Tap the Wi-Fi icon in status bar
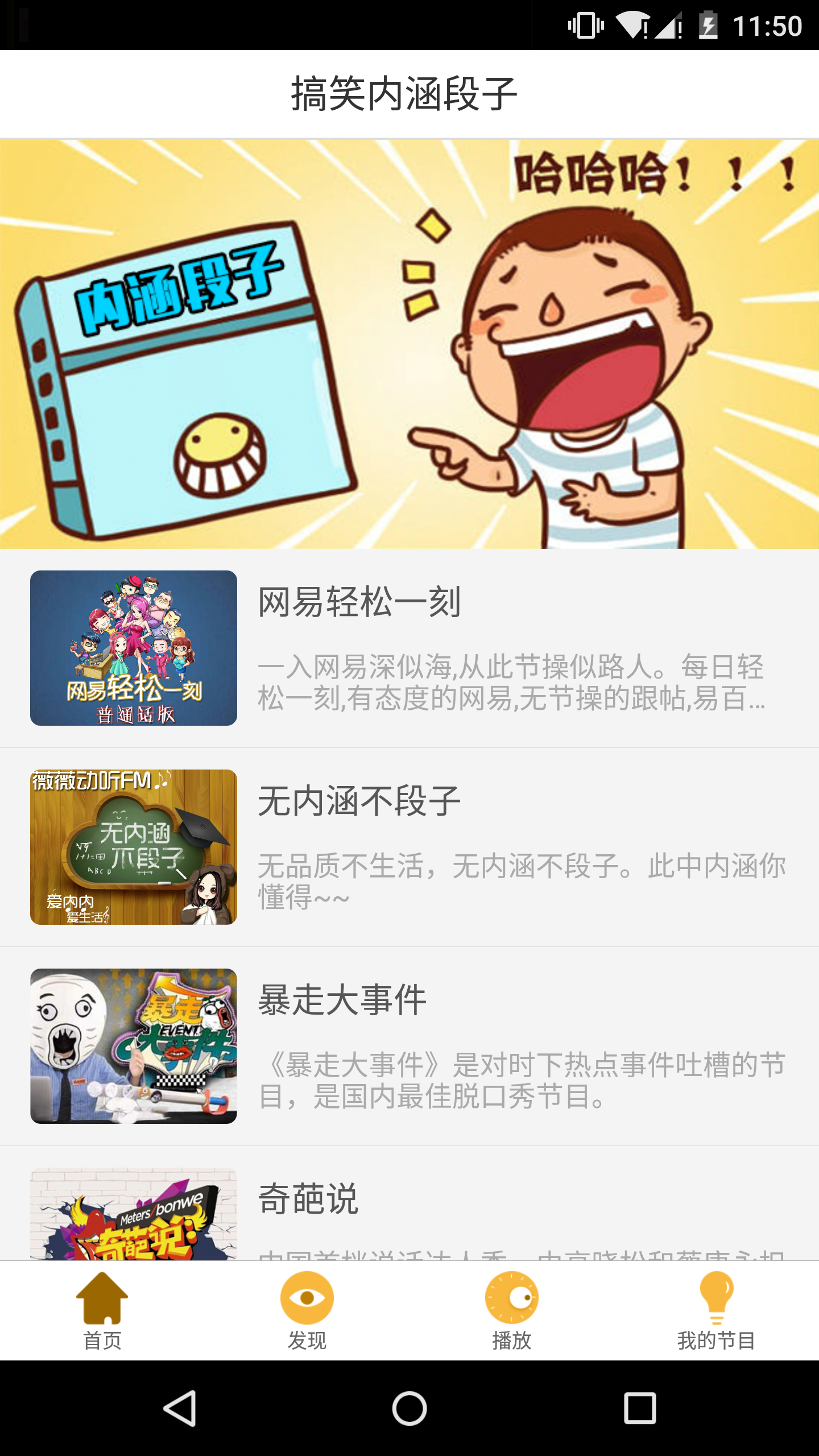 pyautogui.click(x=630, y=24)
